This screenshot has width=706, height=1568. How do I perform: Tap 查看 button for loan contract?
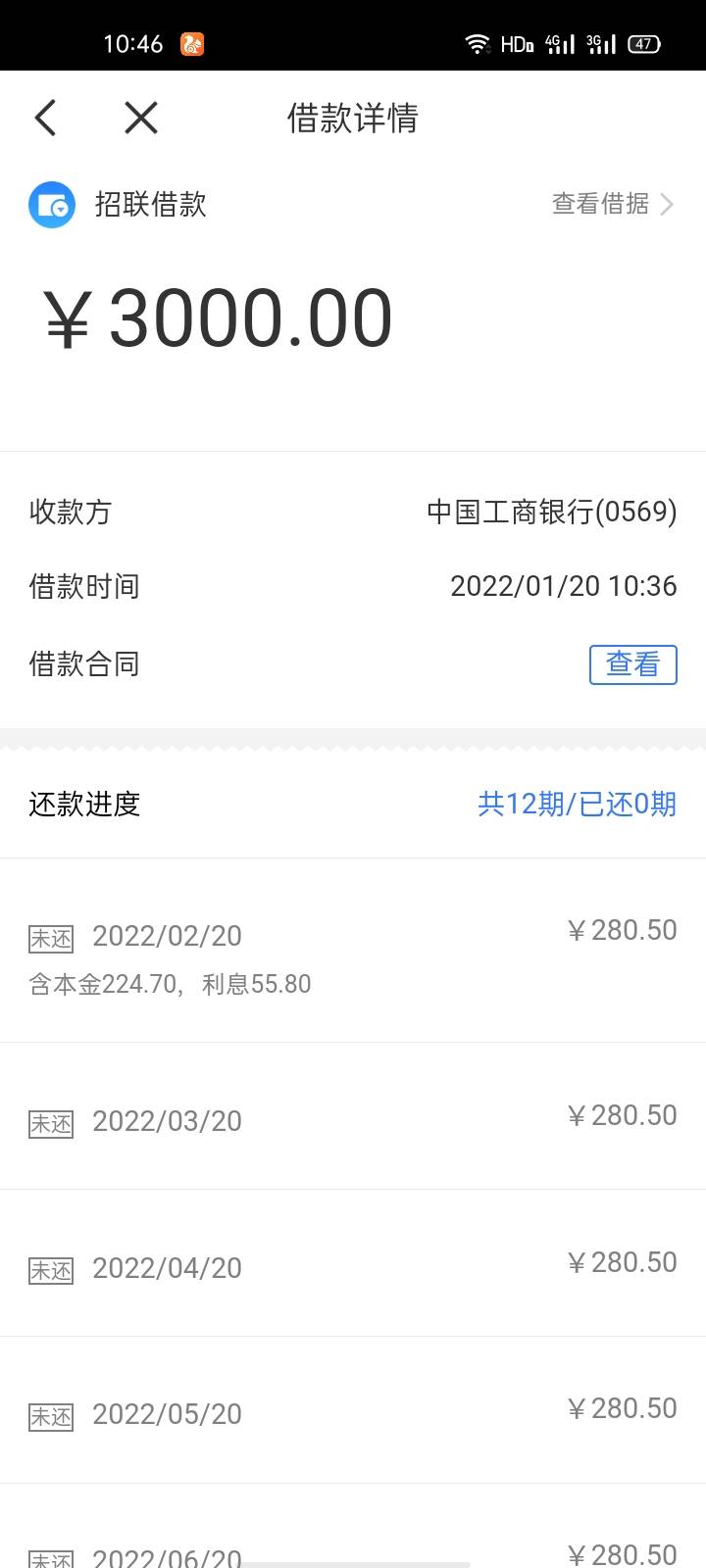[632, 664]
